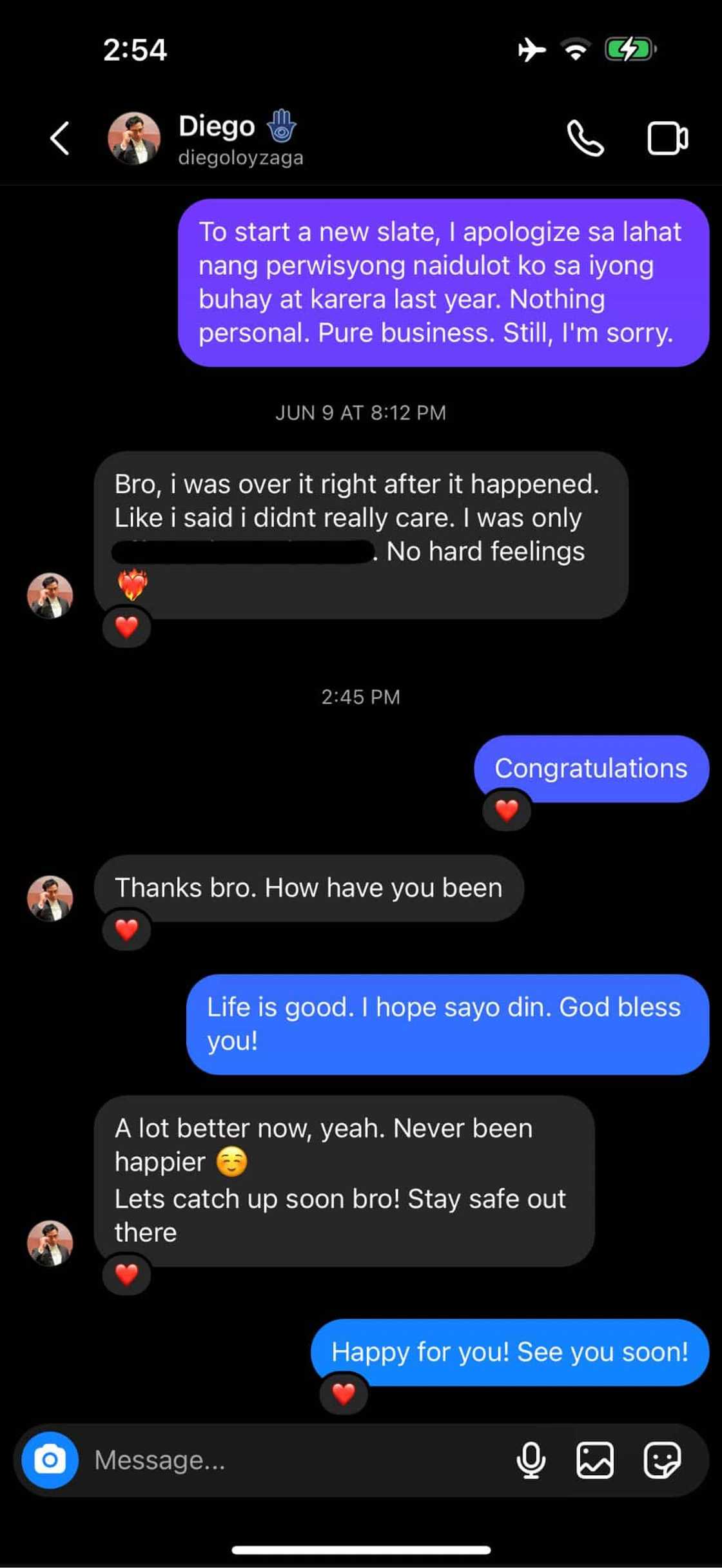The height and width of the screenshot is (1568, 722).
Task: Go back to the messages list
Action: pyautogui.click(x=60, y=139)
